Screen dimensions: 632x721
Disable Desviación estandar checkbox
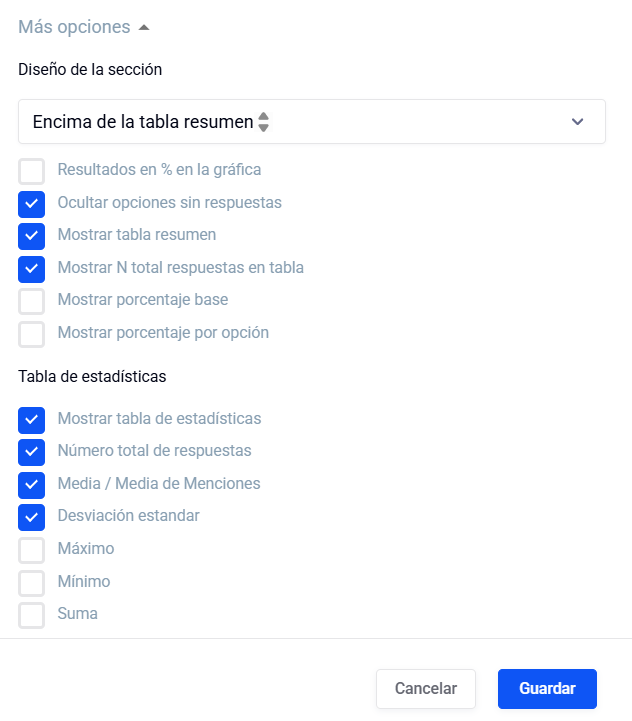[32, 516]
